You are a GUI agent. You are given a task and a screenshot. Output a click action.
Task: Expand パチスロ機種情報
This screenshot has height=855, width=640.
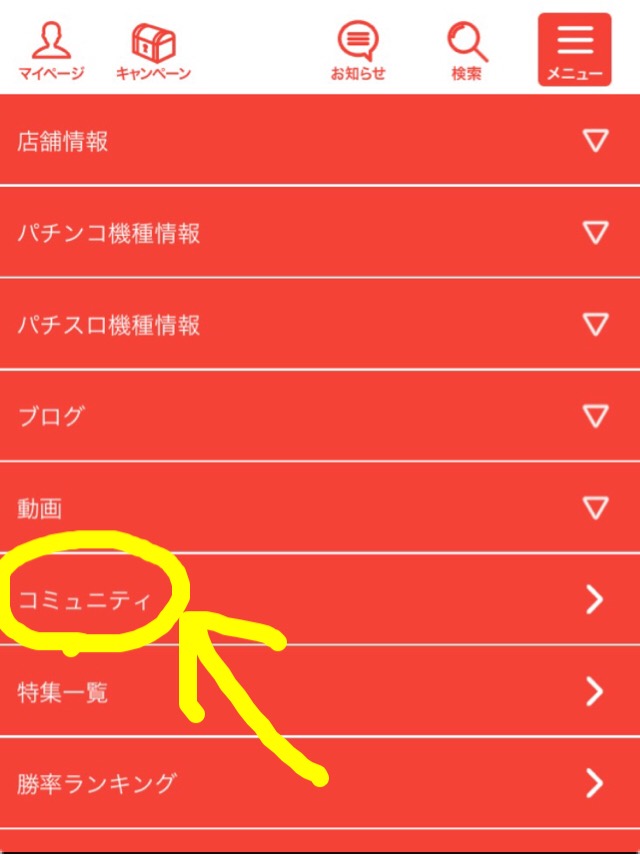320,325
